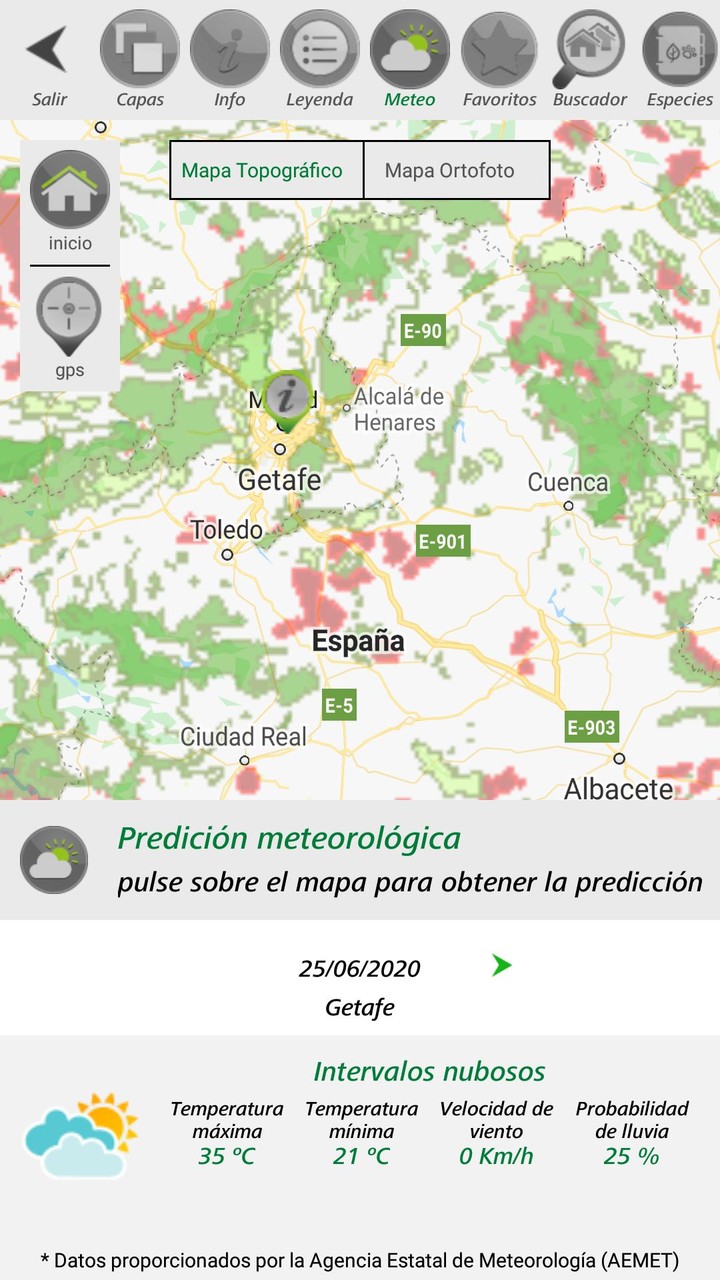The image size is (720, 1280).
Task: Keep Mapa Topográfico view active
Action: coord(265,170)
